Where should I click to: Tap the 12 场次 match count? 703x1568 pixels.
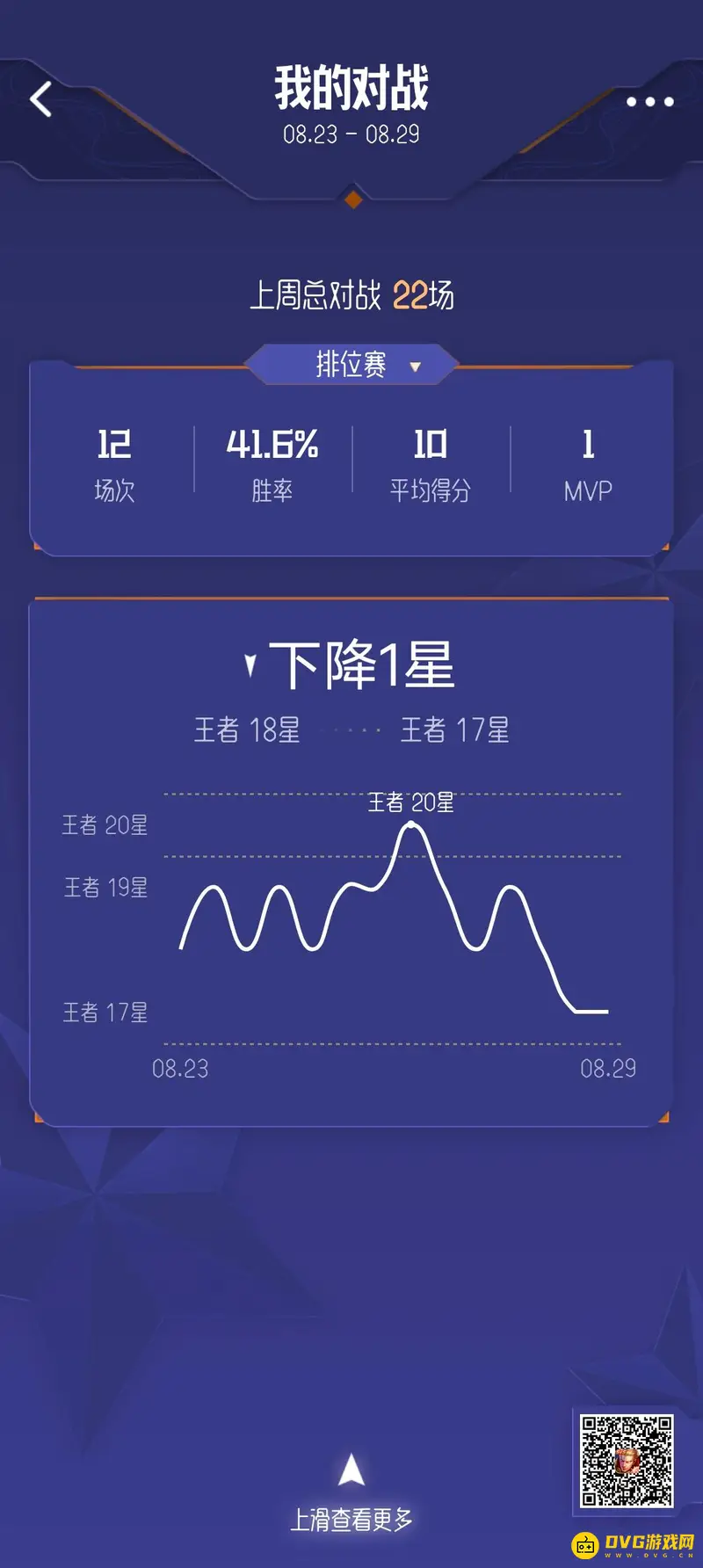coord(114,463)
